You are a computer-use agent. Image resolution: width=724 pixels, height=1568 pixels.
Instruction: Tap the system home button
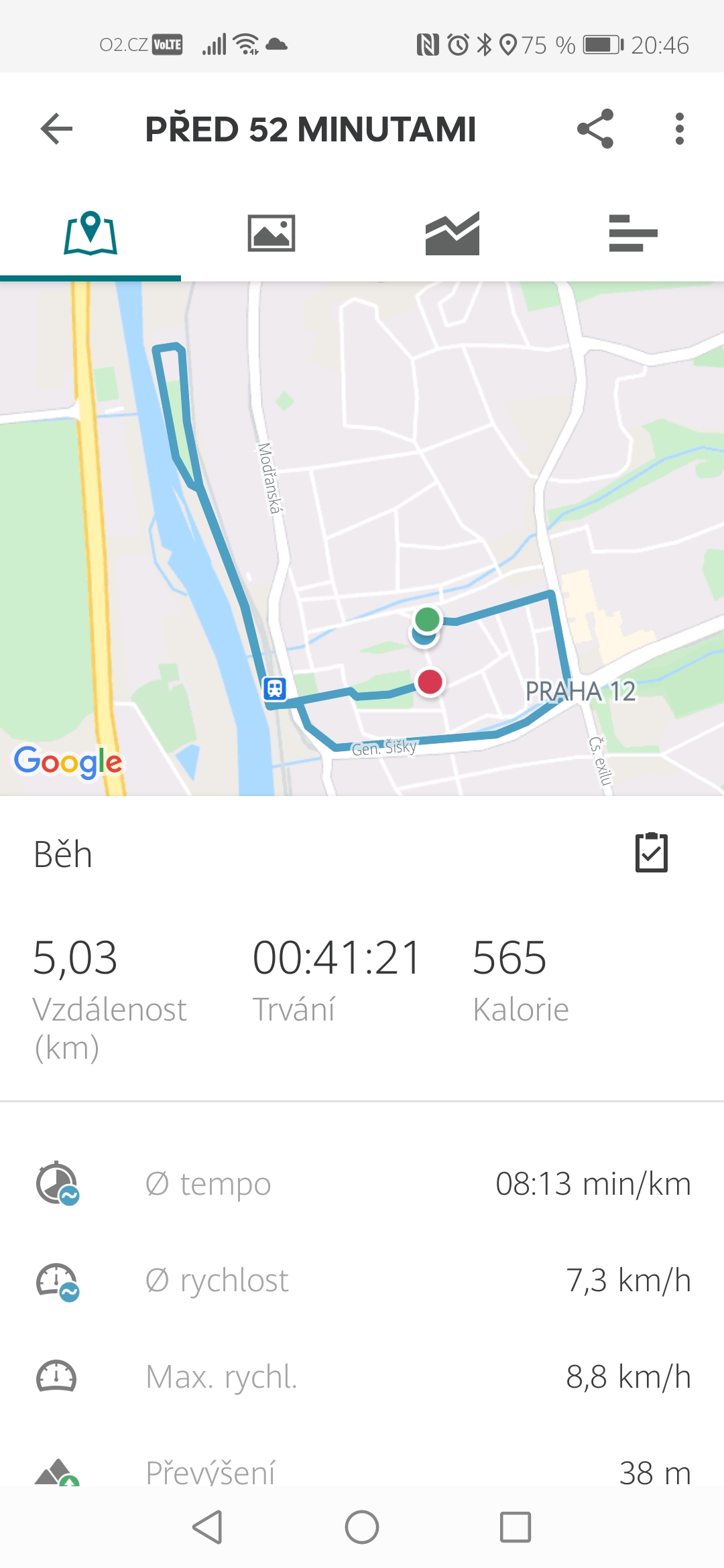[362, 1528]
